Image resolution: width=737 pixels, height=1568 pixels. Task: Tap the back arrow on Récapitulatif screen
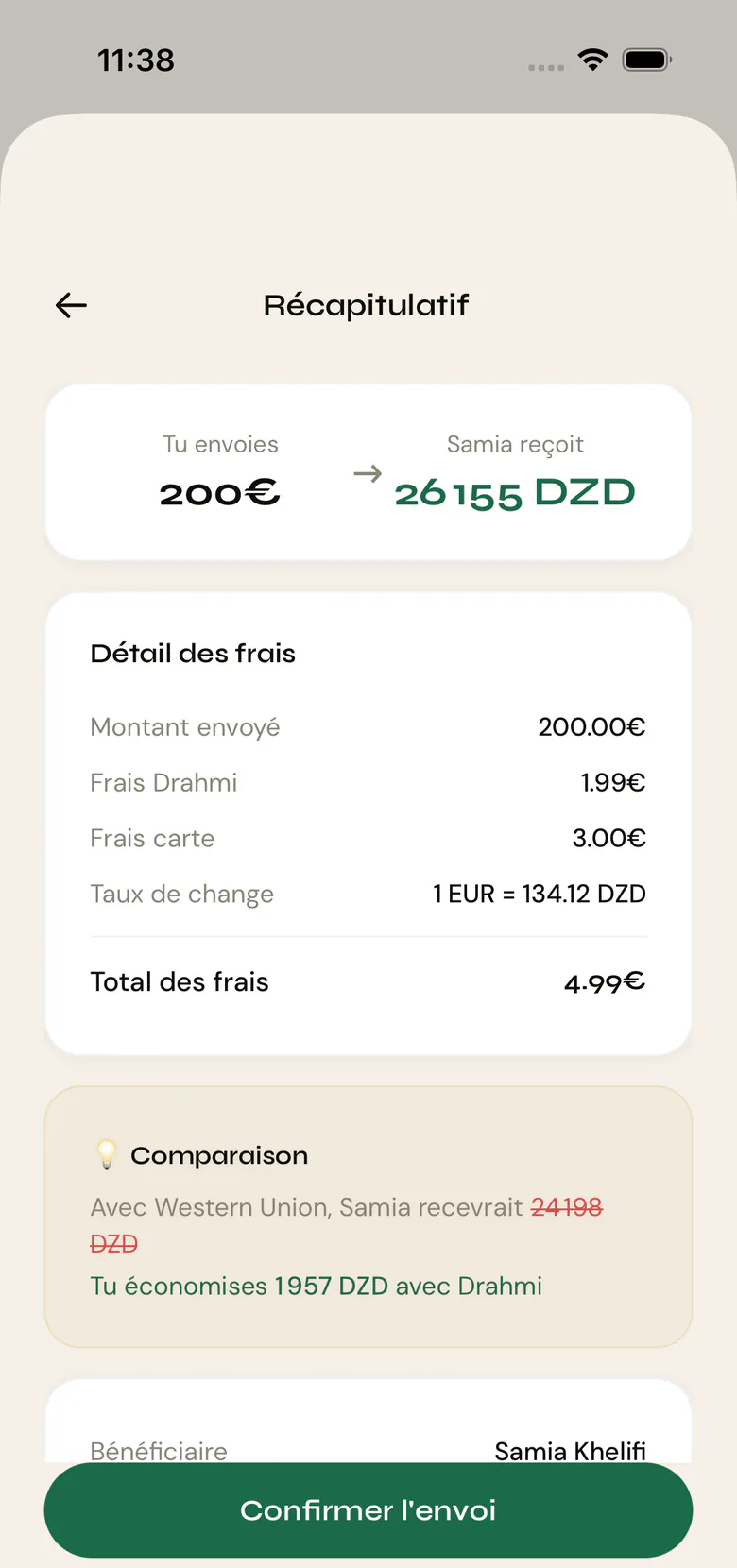click(70, 305)
